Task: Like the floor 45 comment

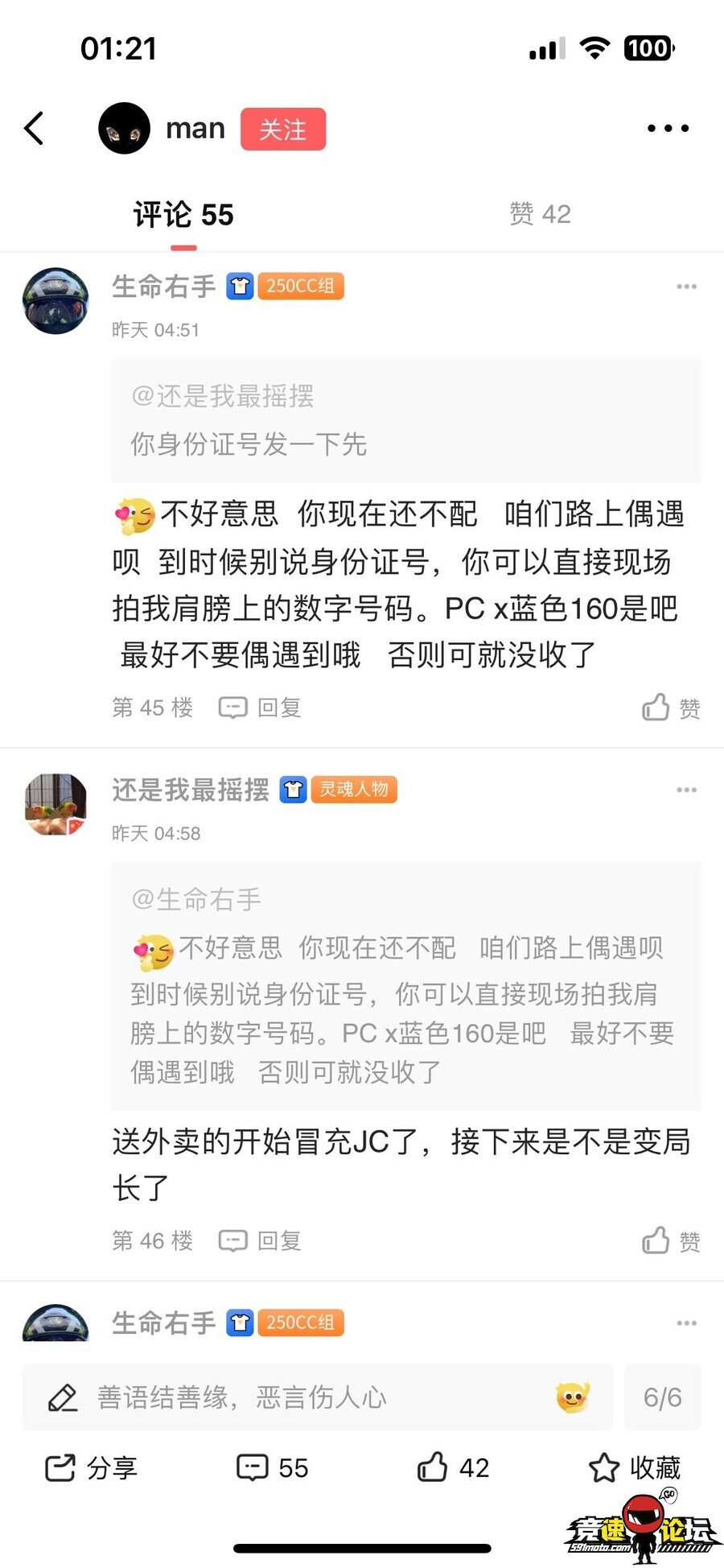Action: [670, 708]
